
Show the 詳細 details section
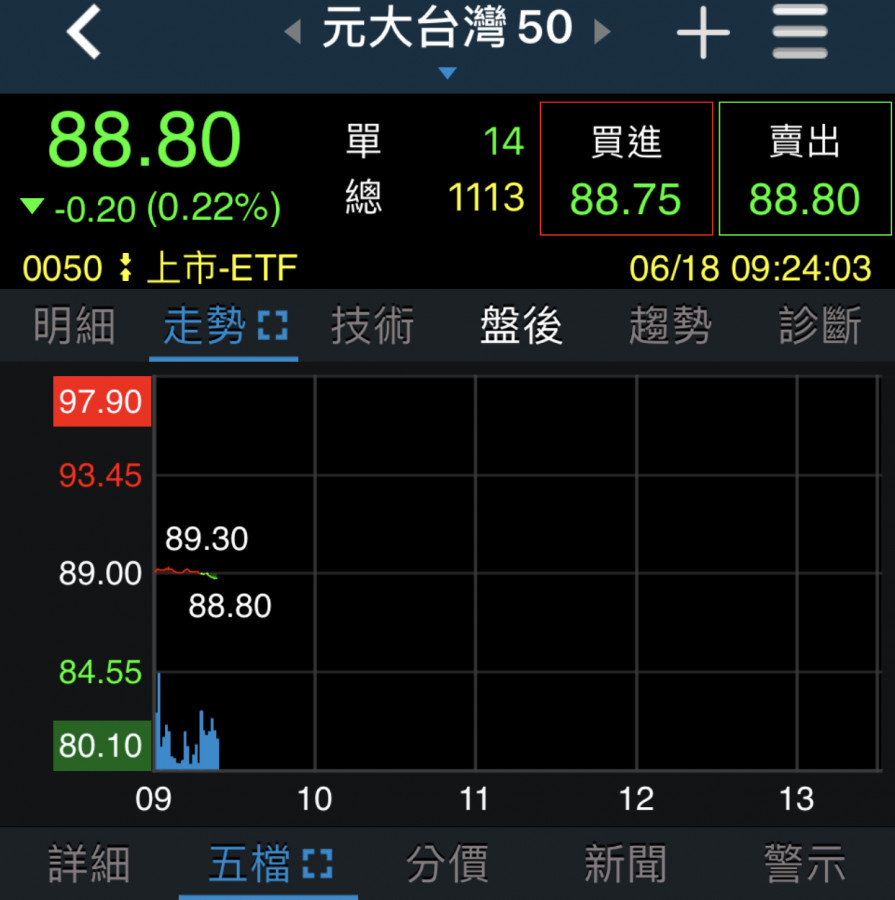pos(89,864)
